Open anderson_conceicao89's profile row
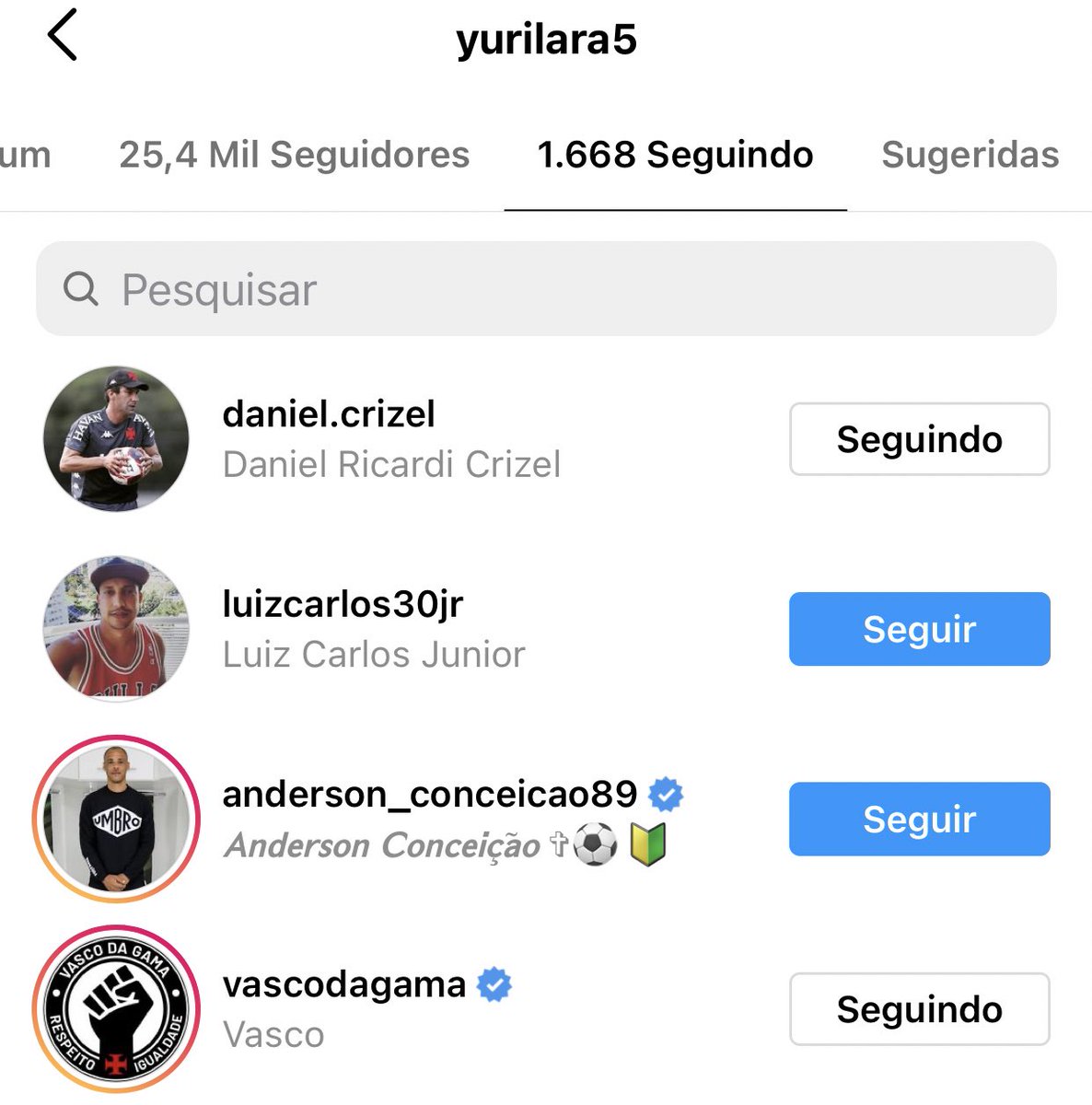 [x=428, y=819]
